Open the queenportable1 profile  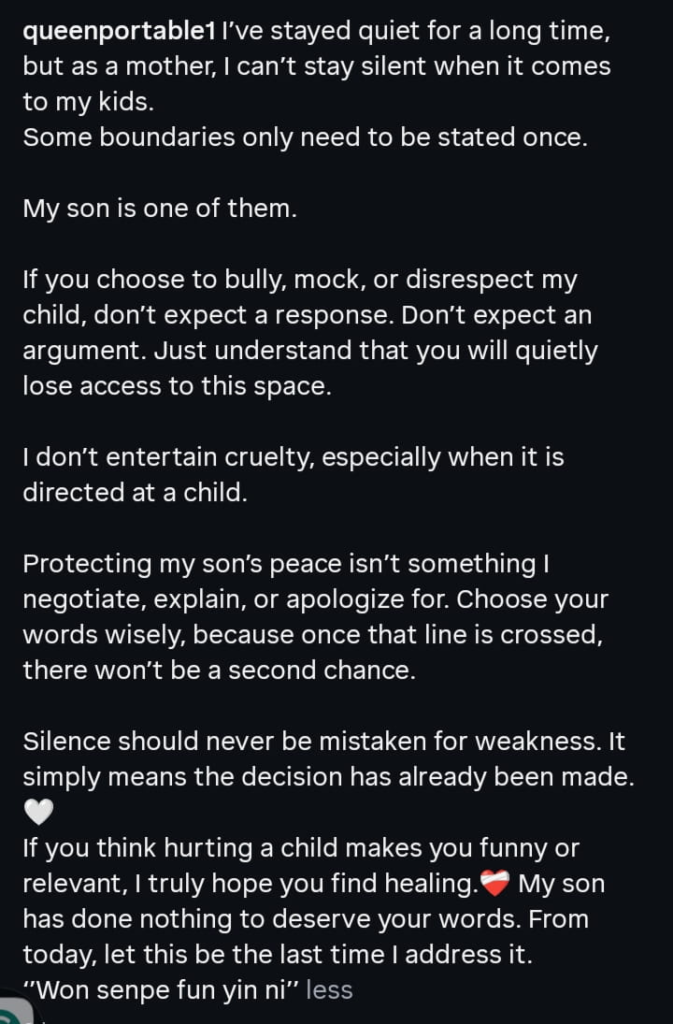pos(119,31)
